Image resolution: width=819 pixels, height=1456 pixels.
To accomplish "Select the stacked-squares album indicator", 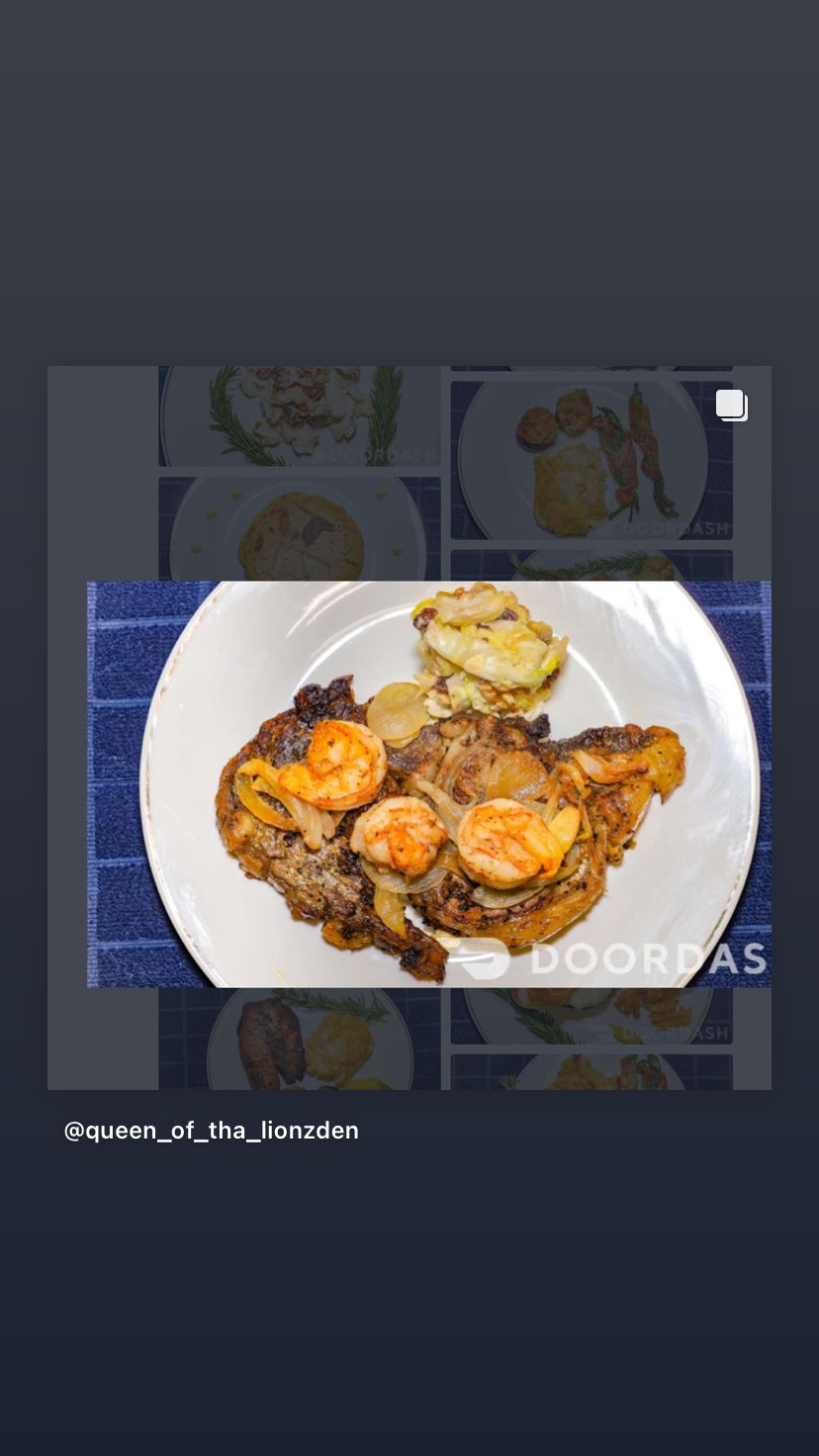I will (x=732, y=405).
